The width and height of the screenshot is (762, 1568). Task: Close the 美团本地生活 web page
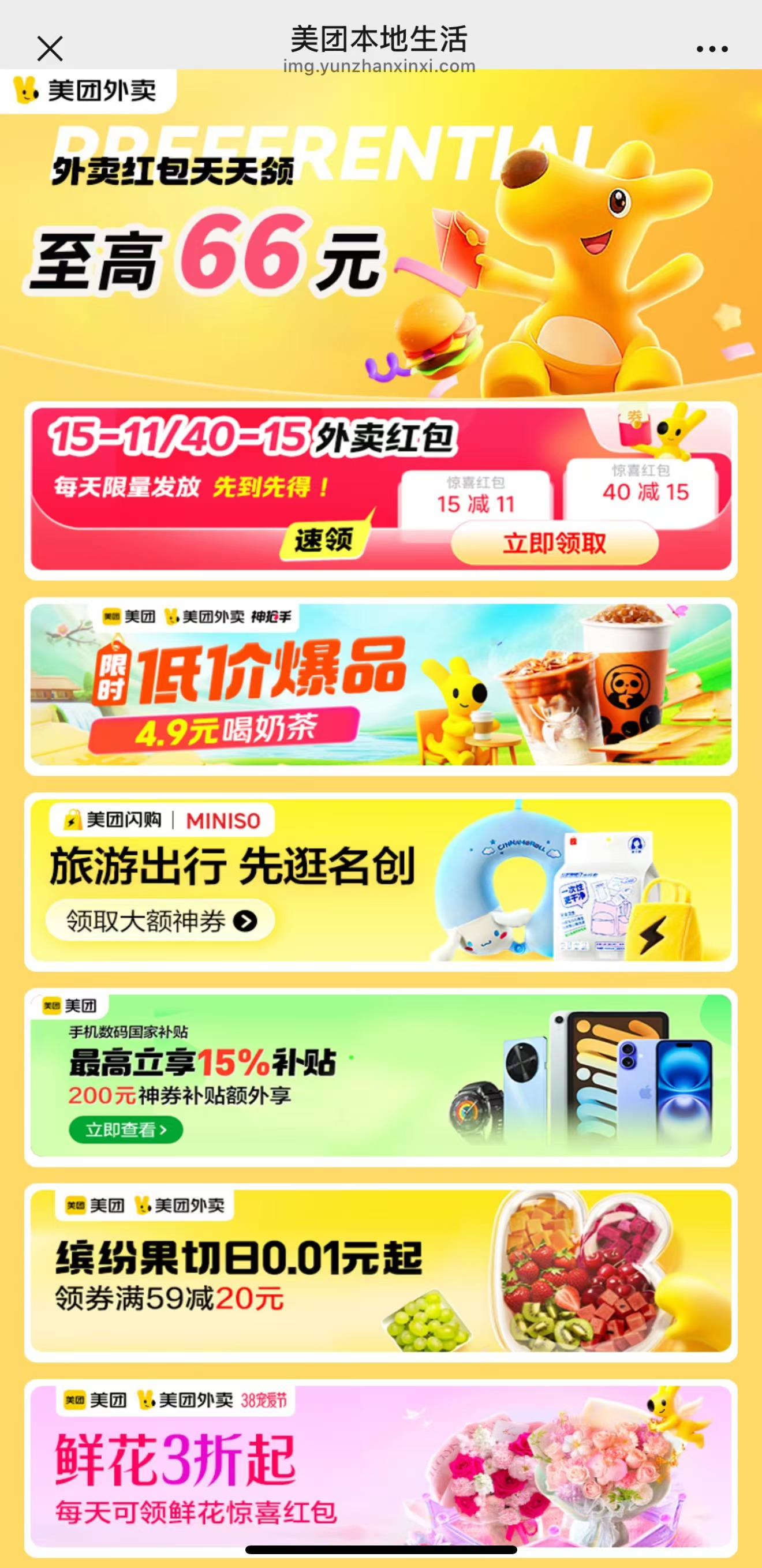pyautogui.click(x=50, y=48)
